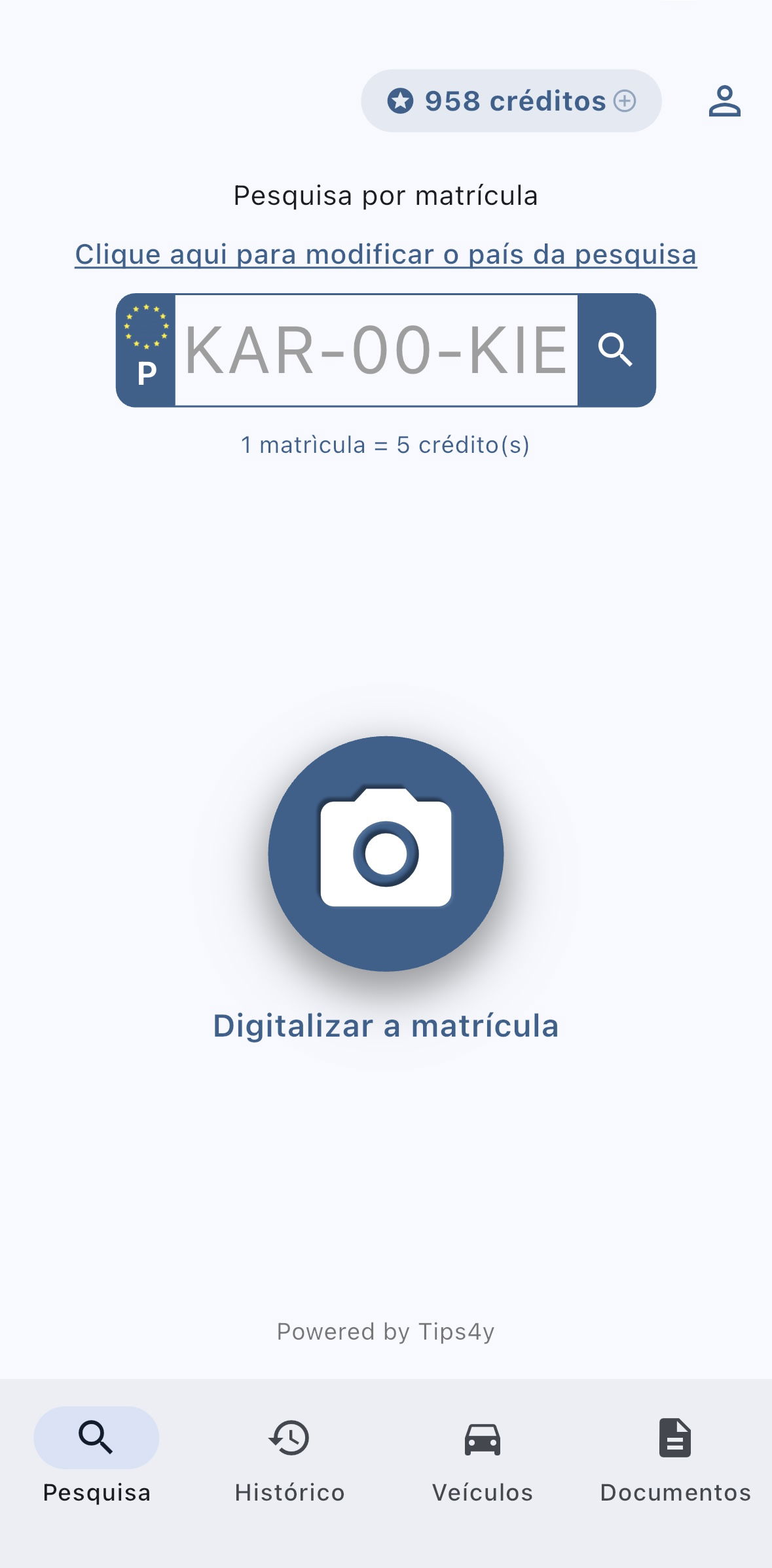Screen dimensions: 772x1568
Task: Focus the license plate input field
Action: [x=376, y=350]
